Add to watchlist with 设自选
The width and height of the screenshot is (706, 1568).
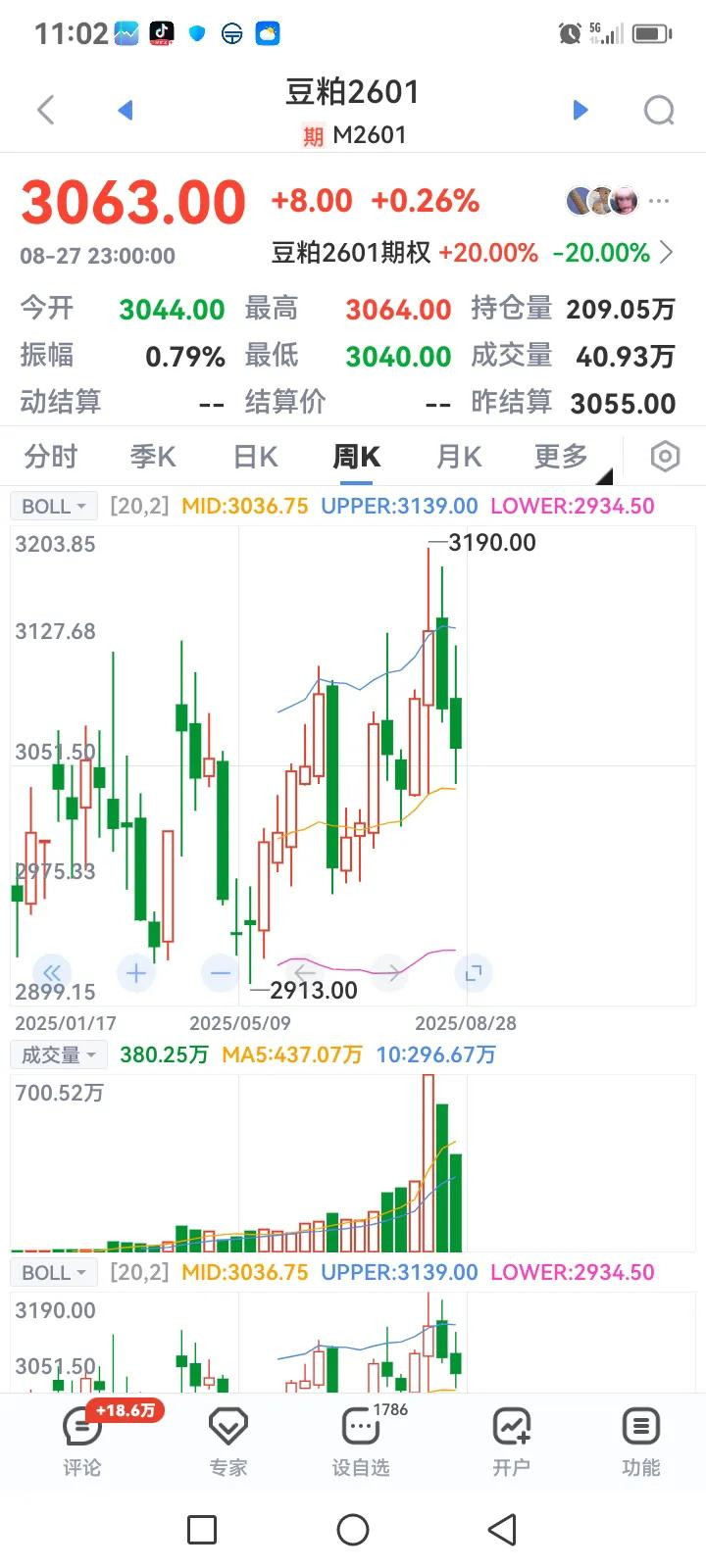(361, 1442)
